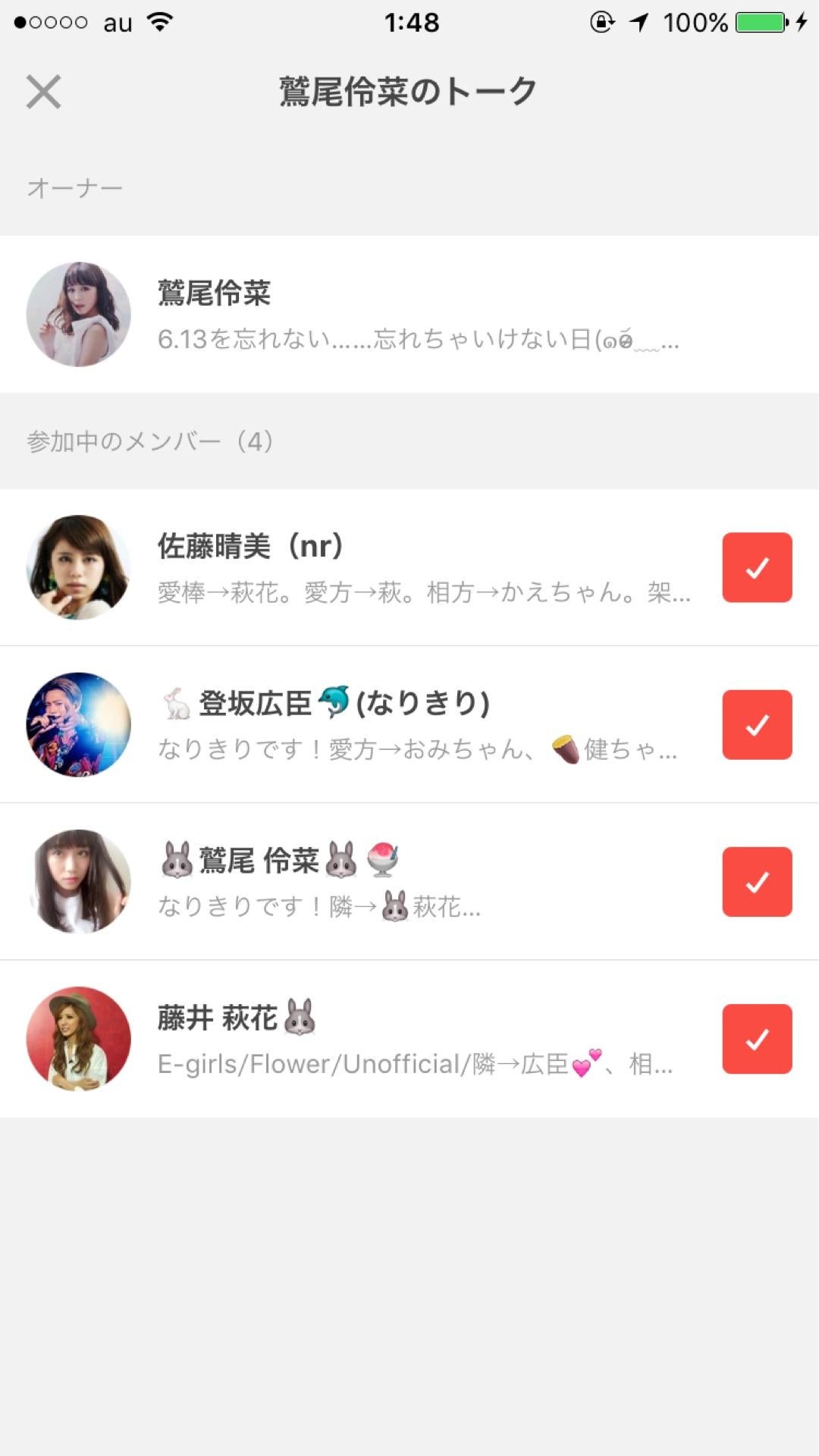This screenshot has width=819, height=1456.
Task: Open the bunny 鷲尾伶菜 member avatar
Action: 78,881
